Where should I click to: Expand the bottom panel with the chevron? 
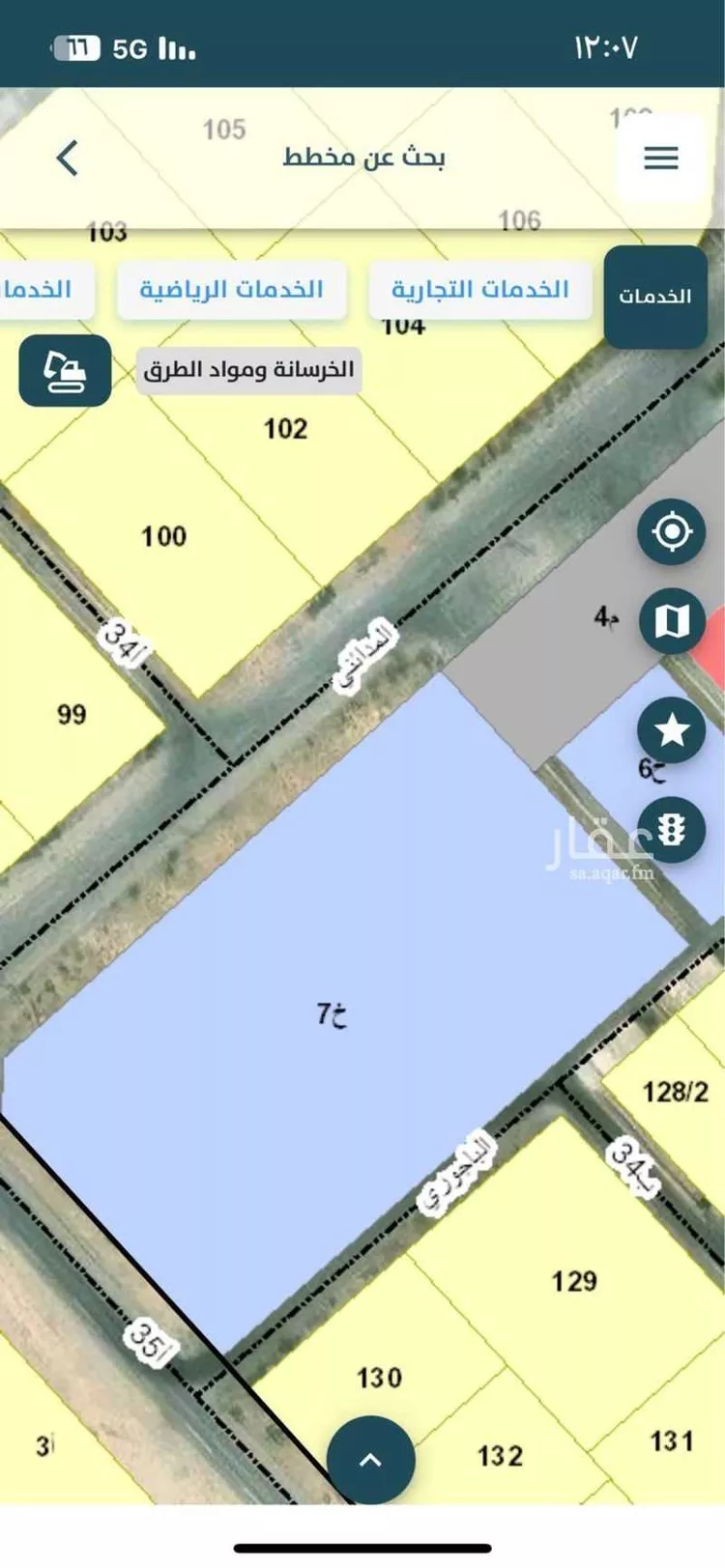click(x=370, y=1460)
